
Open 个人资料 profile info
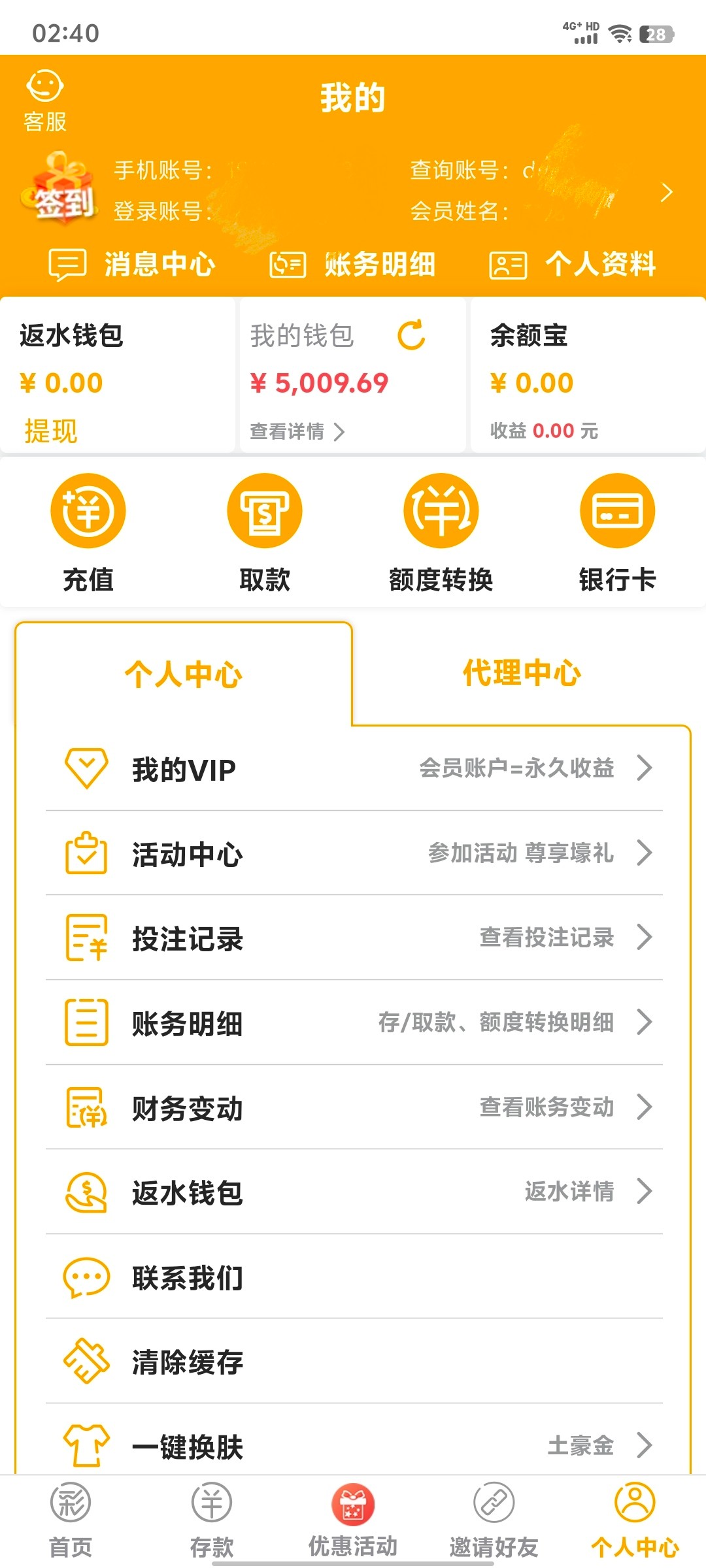pos(573,265)
